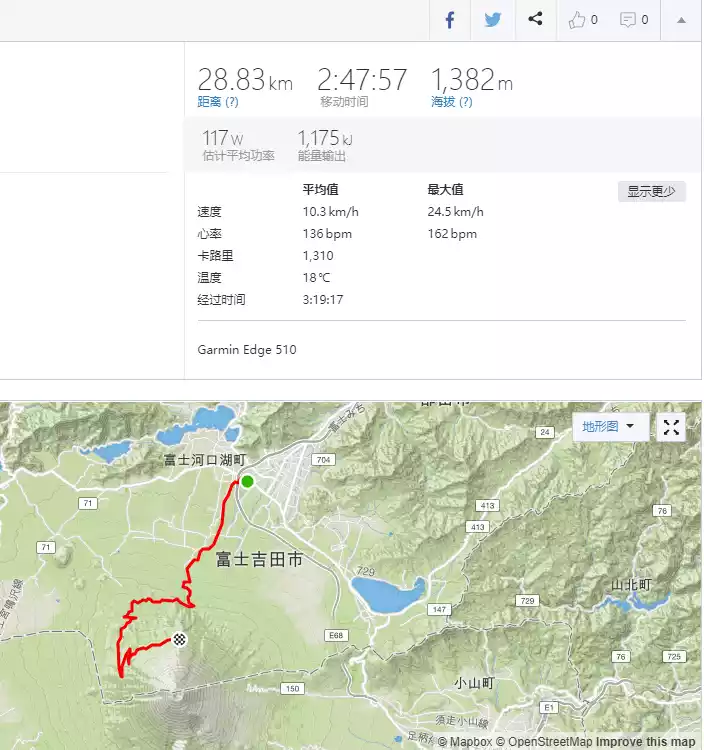The image size is (704, 750).
Task: Collapse the header with the up arrow
Action: click(x=682, y=20)
